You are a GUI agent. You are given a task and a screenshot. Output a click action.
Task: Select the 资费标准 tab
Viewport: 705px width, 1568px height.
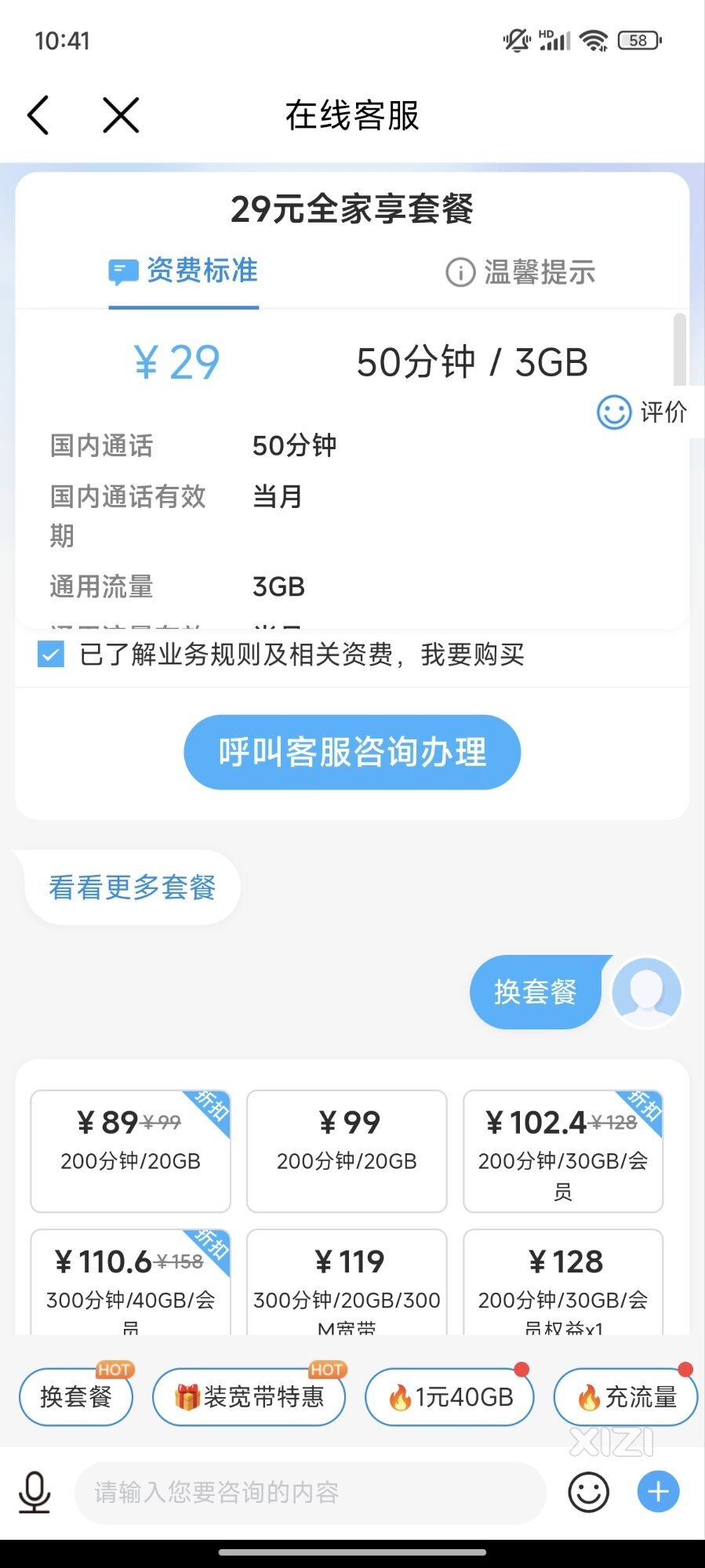[x=184, y=271]
